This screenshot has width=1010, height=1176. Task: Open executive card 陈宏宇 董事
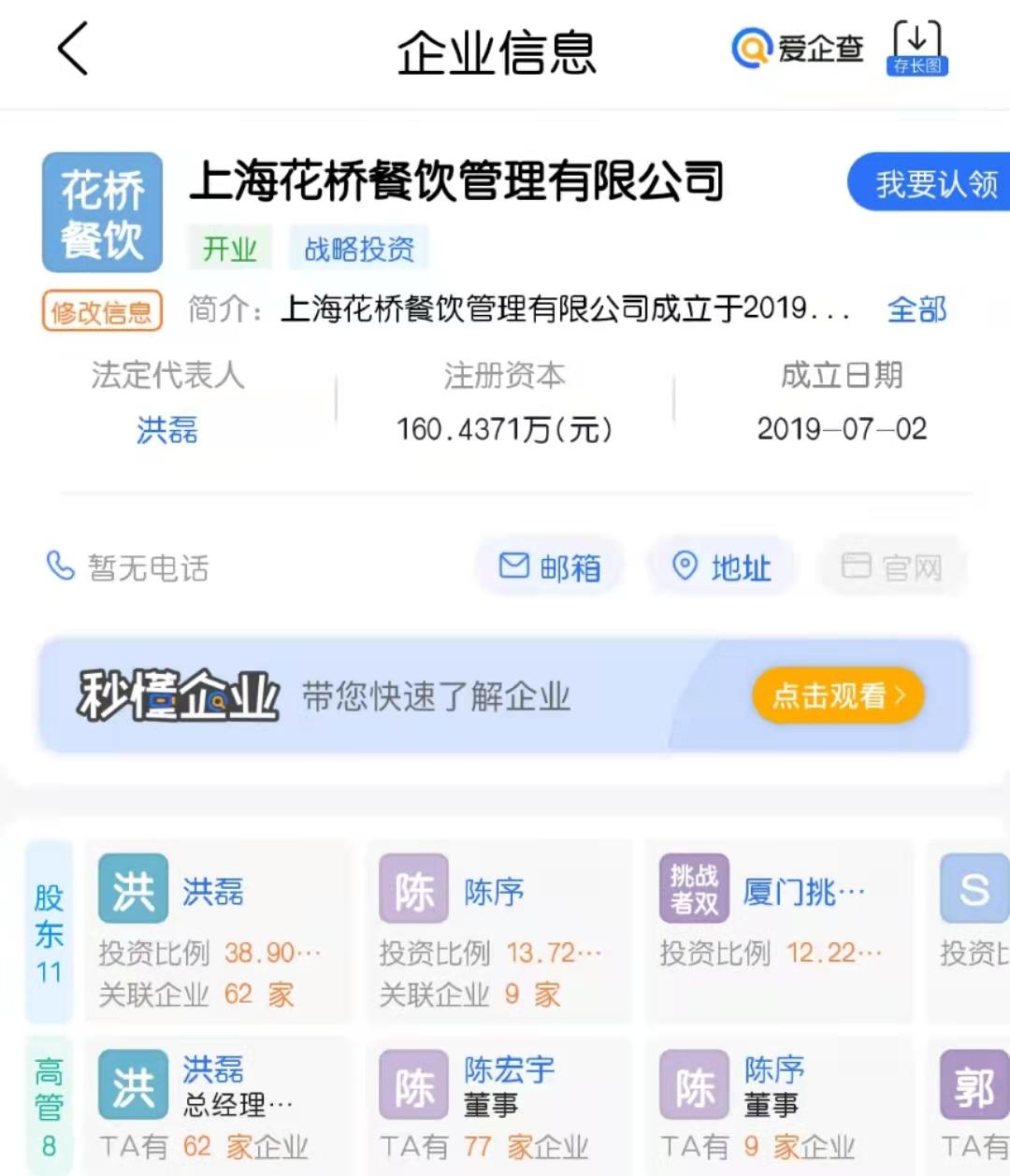click(498, 1105)
